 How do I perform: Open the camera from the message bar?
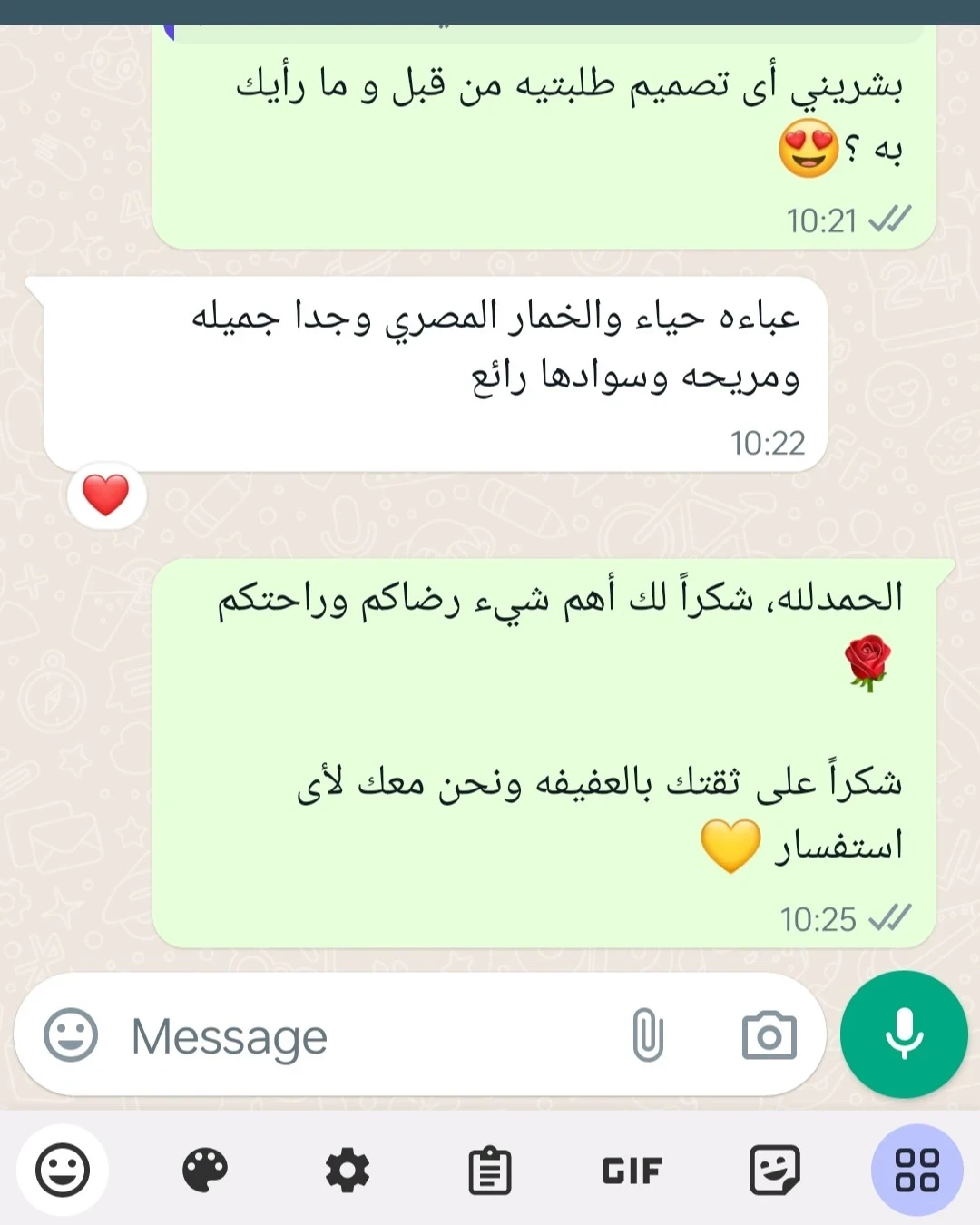coord(769,1035)
